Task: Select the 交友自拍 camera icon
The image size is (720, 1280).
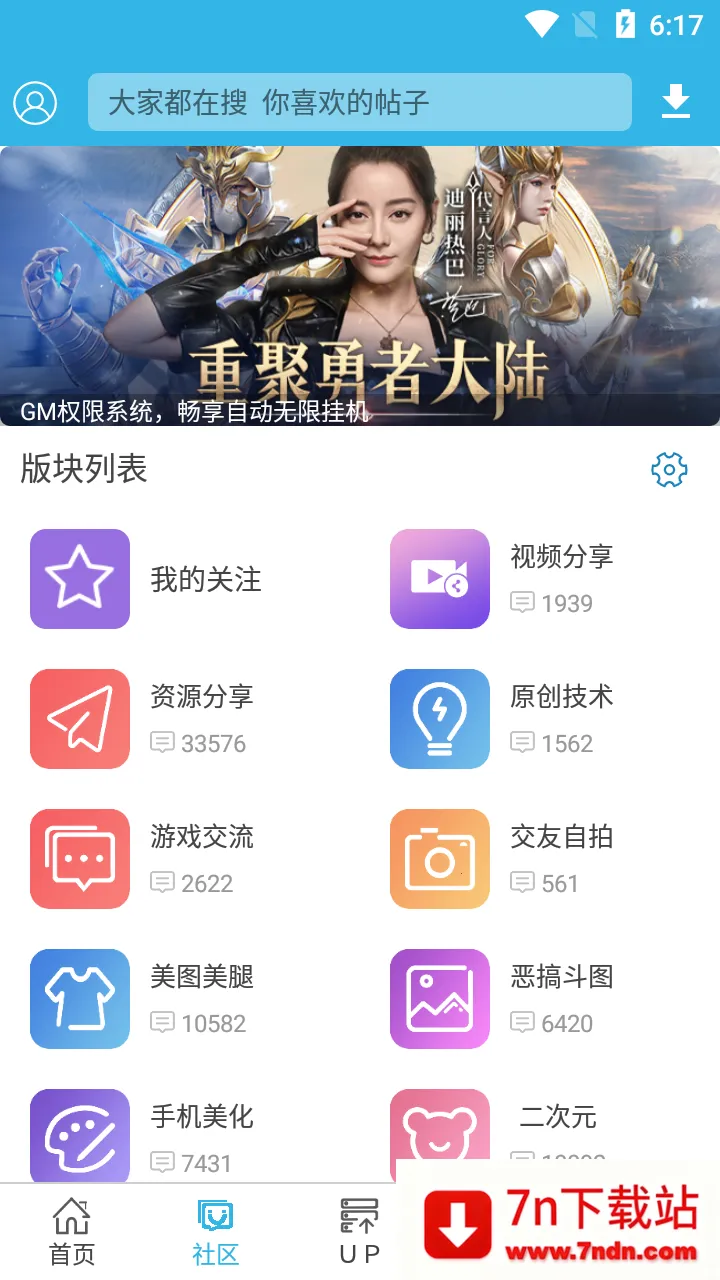Action: pyautogui.click(x=439, y=858)
